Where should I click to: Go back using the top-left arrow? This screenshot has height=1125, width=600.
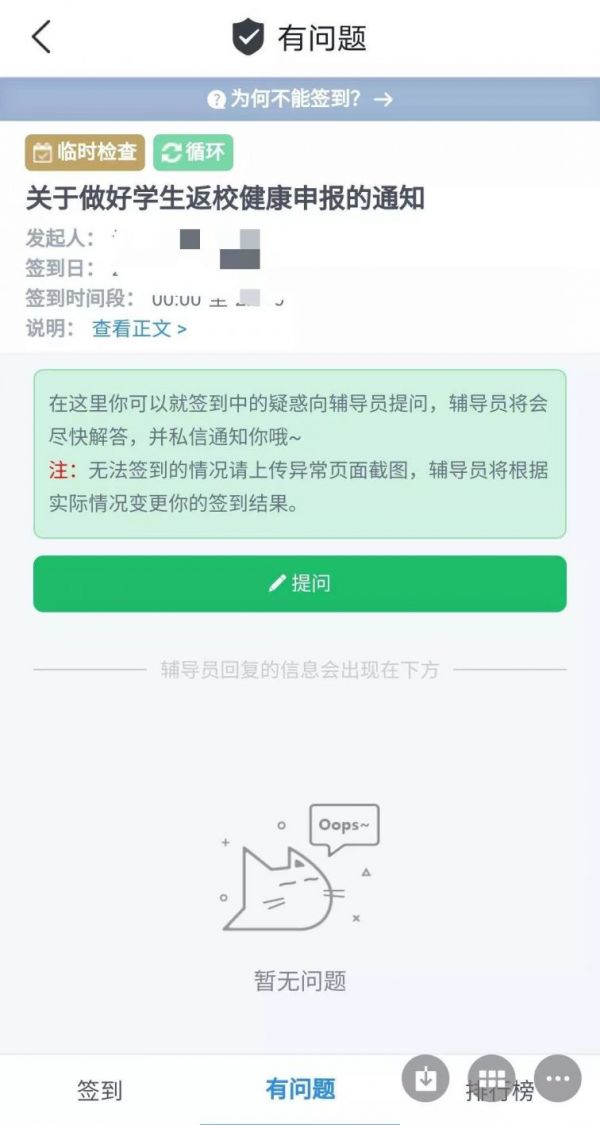coord(41,37)
